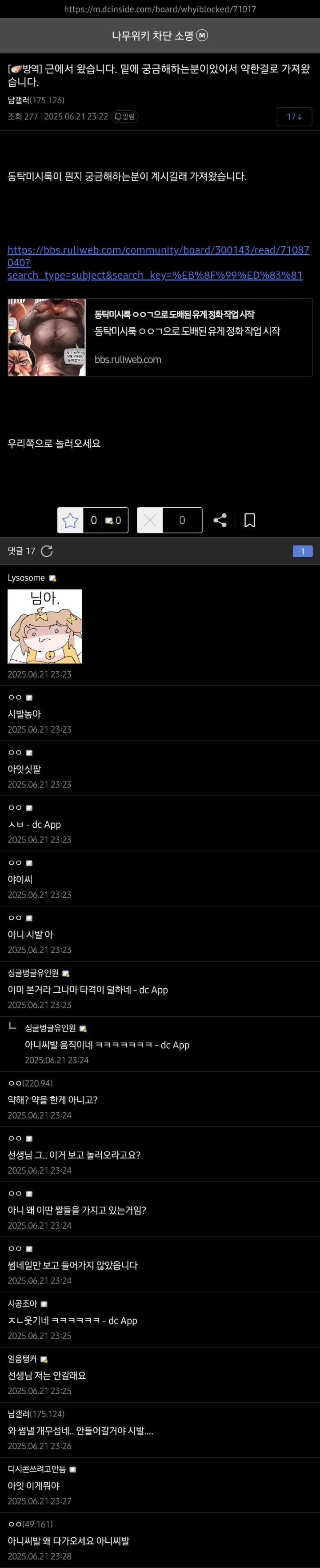Open comment page 1 selector

[x=302, y=551]
